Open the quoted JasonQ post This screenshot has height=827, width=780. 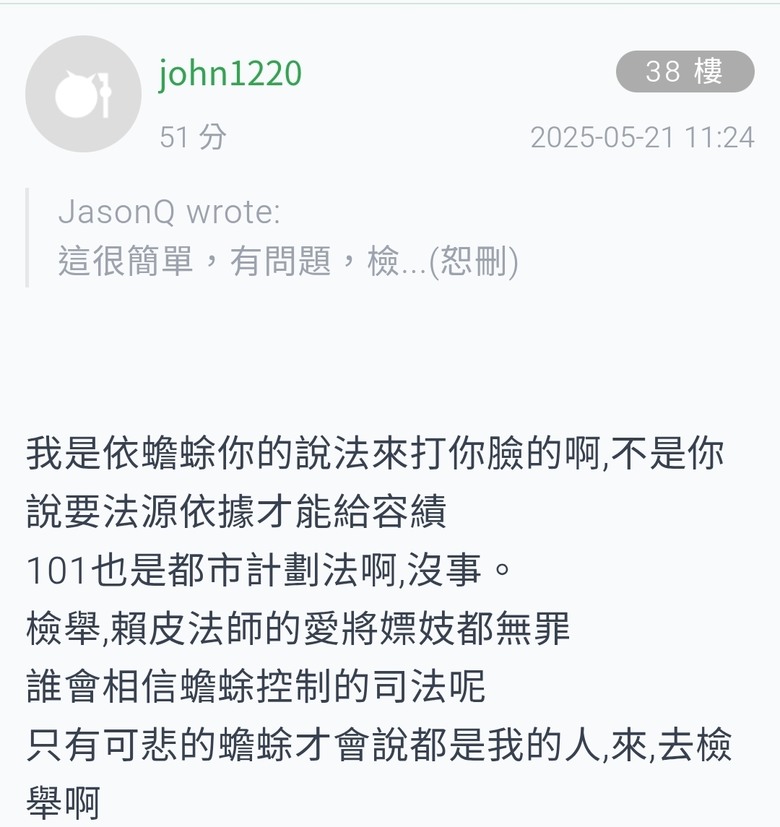[x=288, y=238]
